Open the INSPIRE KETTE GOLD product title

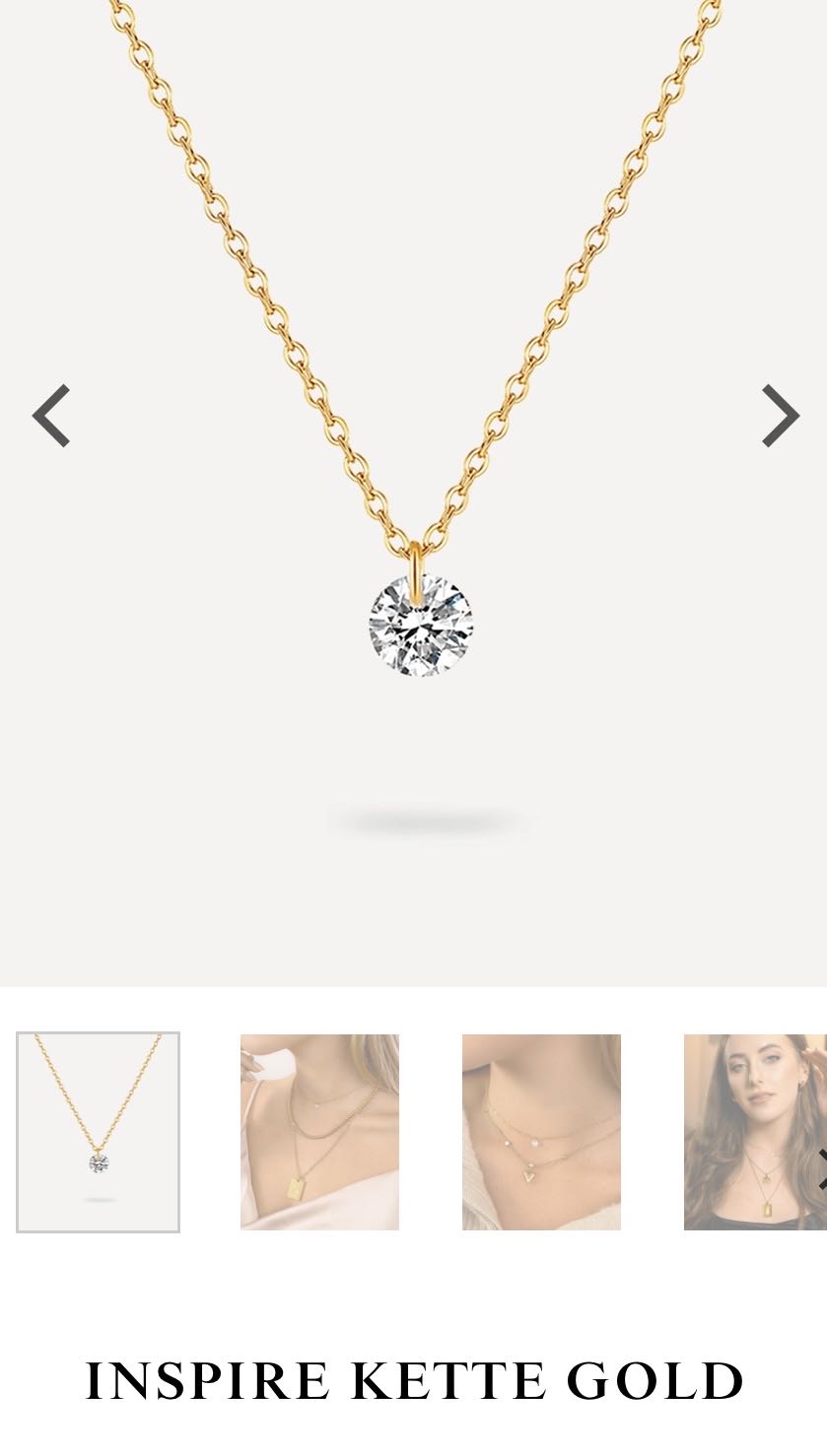click(413, 1379)
